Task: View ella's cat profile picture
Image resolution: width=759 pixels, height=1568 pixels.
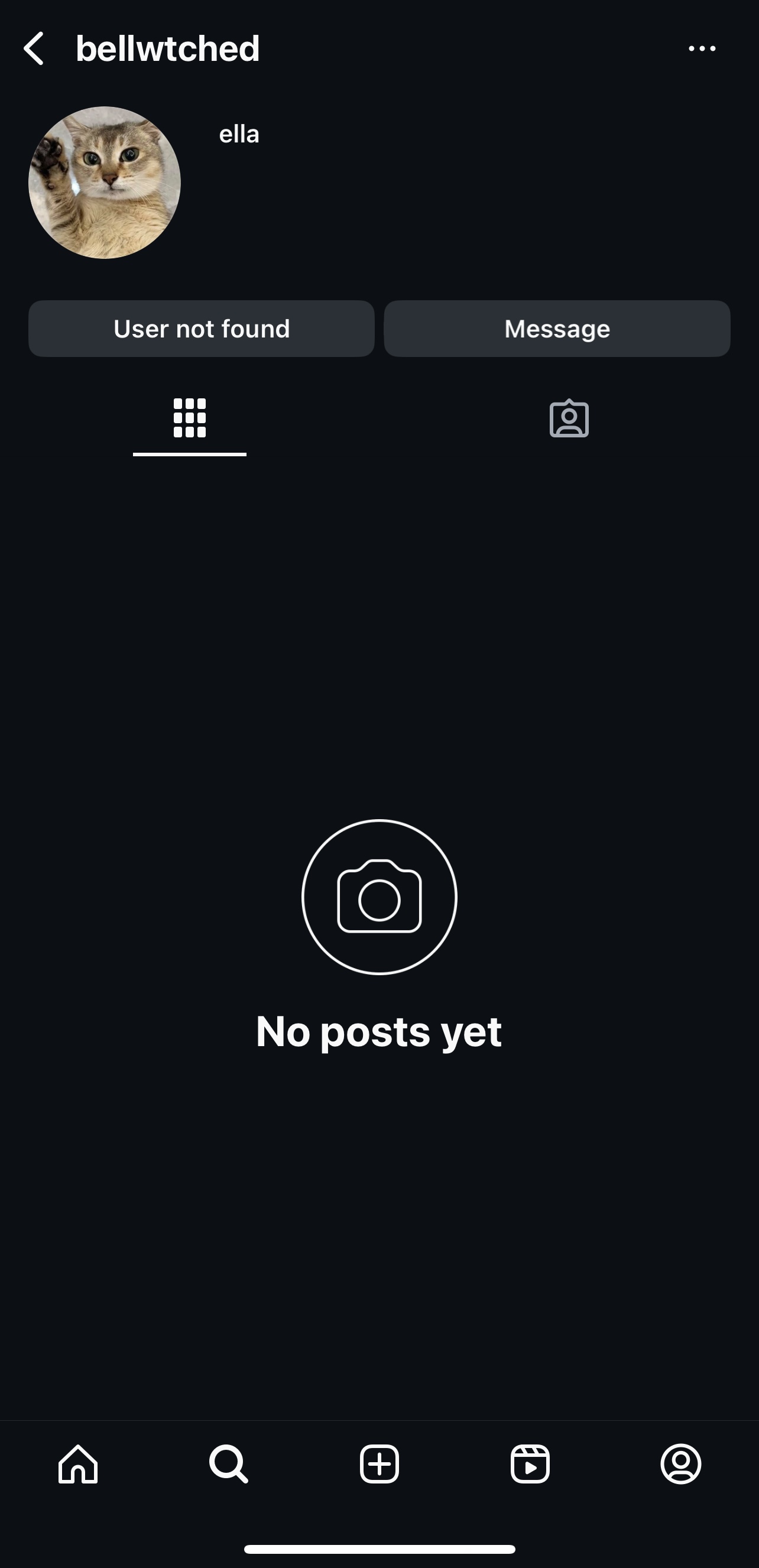Action: click(105, 183)
